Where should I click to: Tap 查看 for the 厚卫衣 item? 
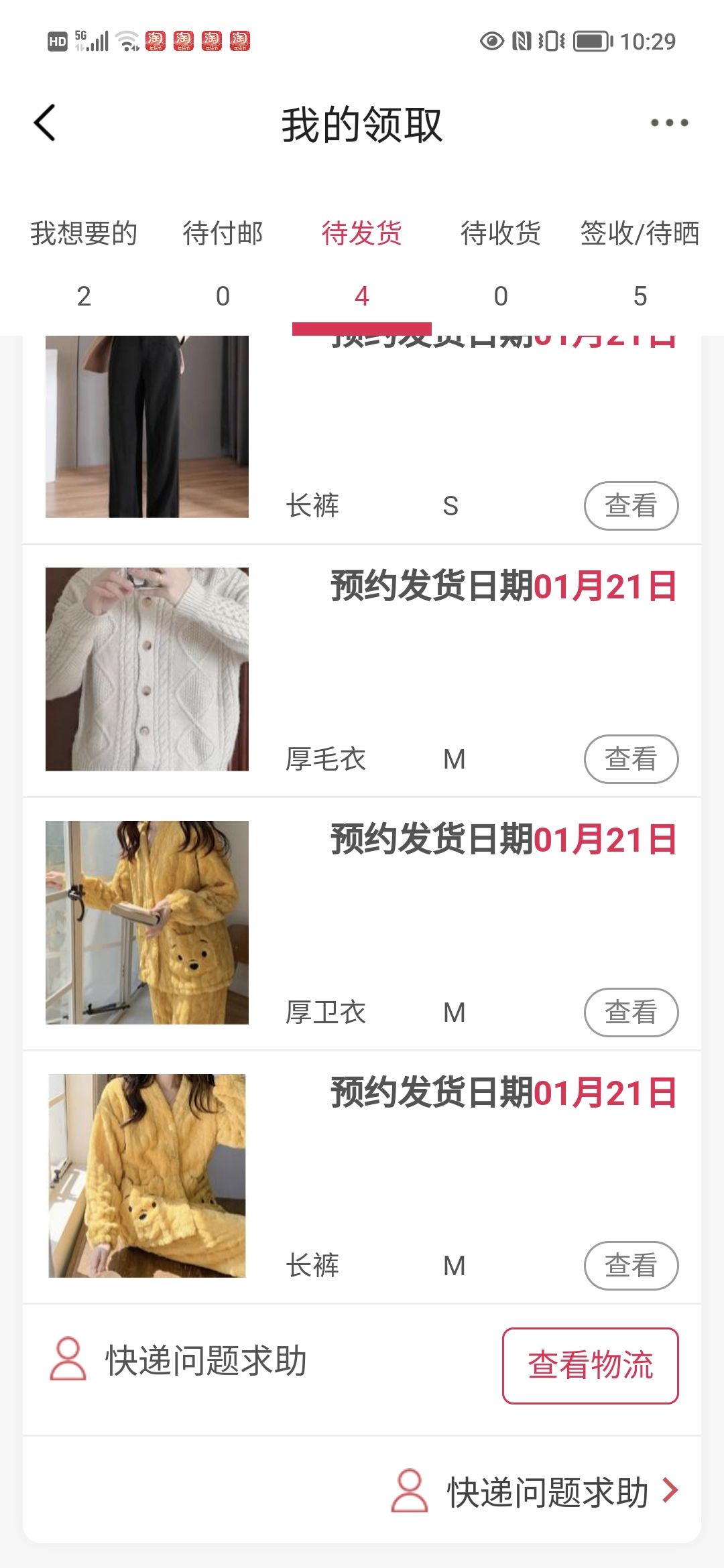tap(631, 1012)
